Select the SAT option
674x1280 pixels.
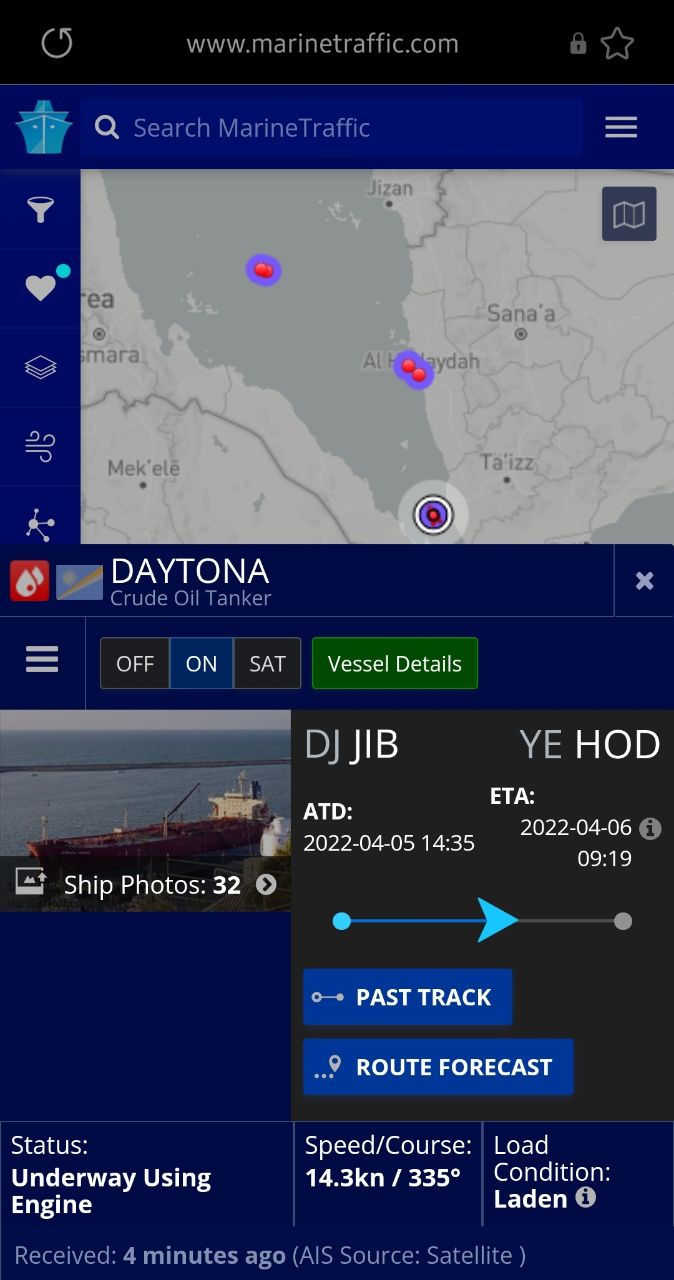point(267,664)
